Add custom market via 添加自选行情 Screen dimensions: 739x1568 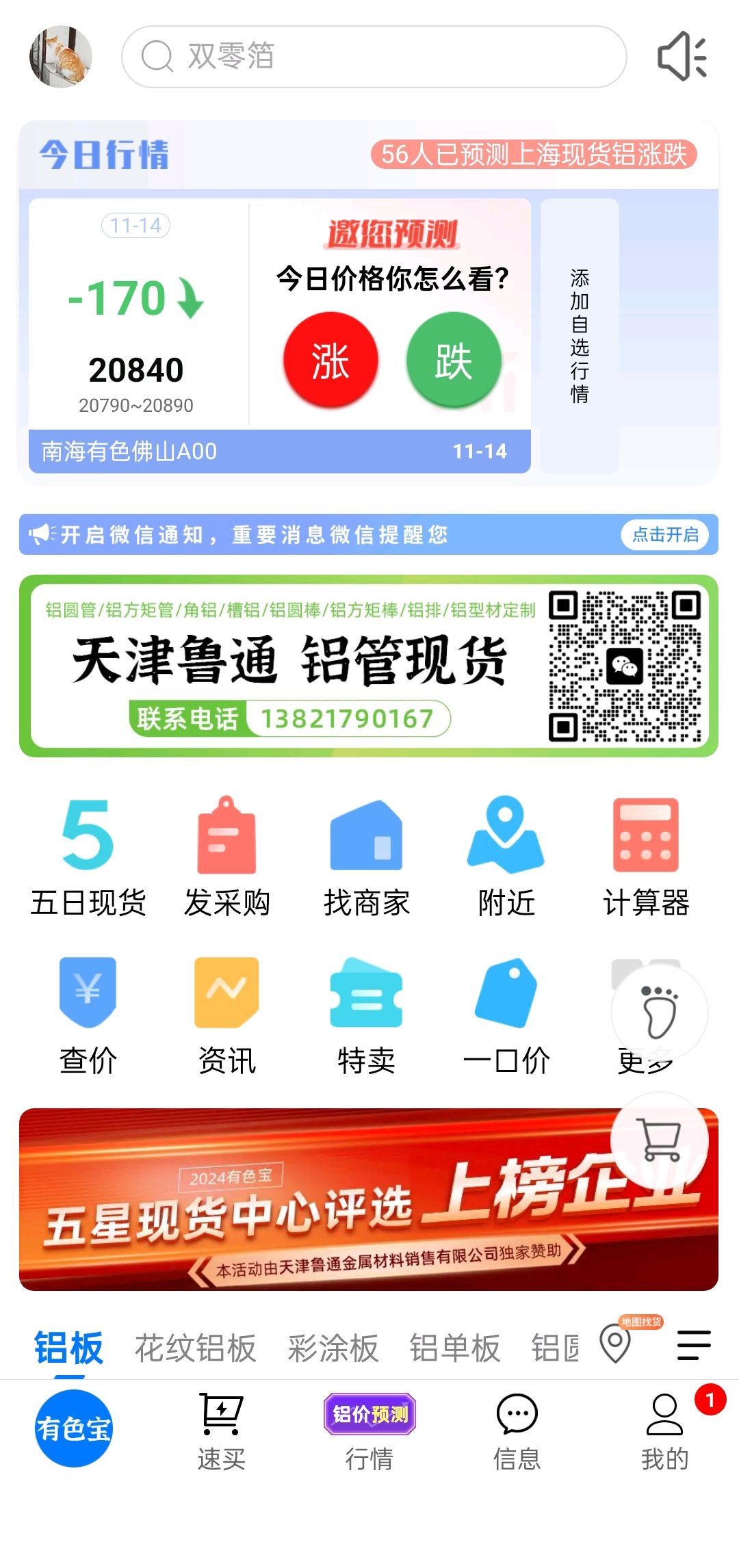click(580, 336)
